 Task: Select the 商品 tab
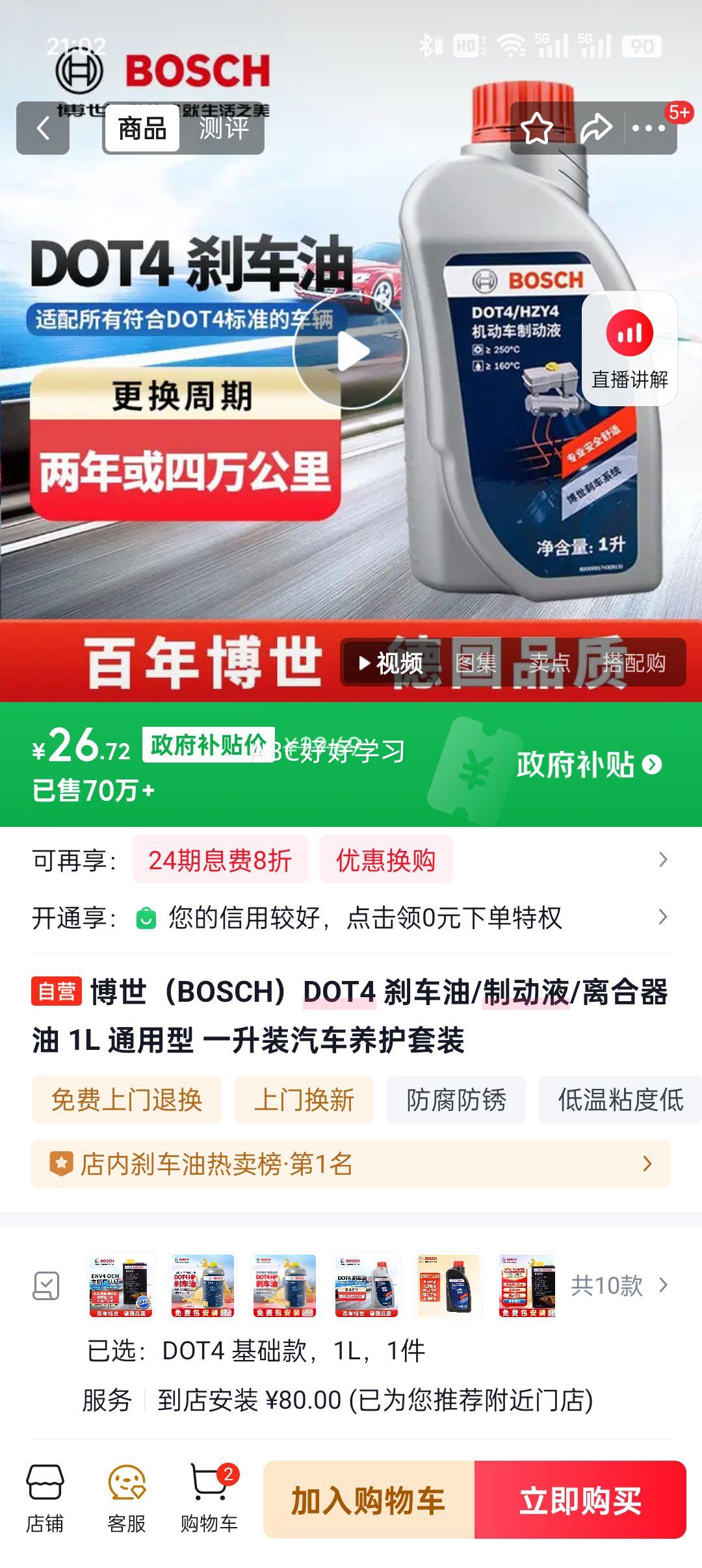tap(144, 127)
